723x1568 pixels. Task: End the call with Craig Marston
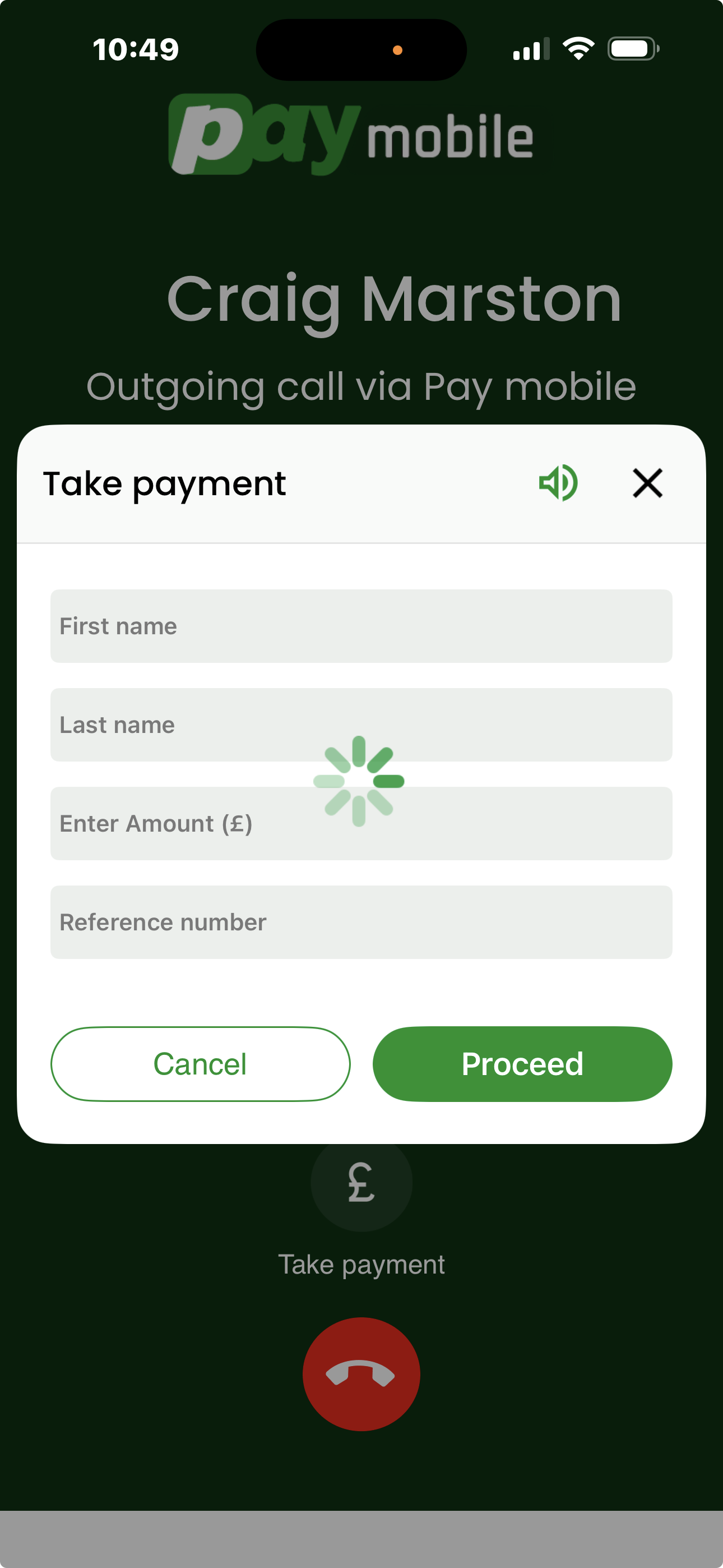click(x=361, y=1374)
